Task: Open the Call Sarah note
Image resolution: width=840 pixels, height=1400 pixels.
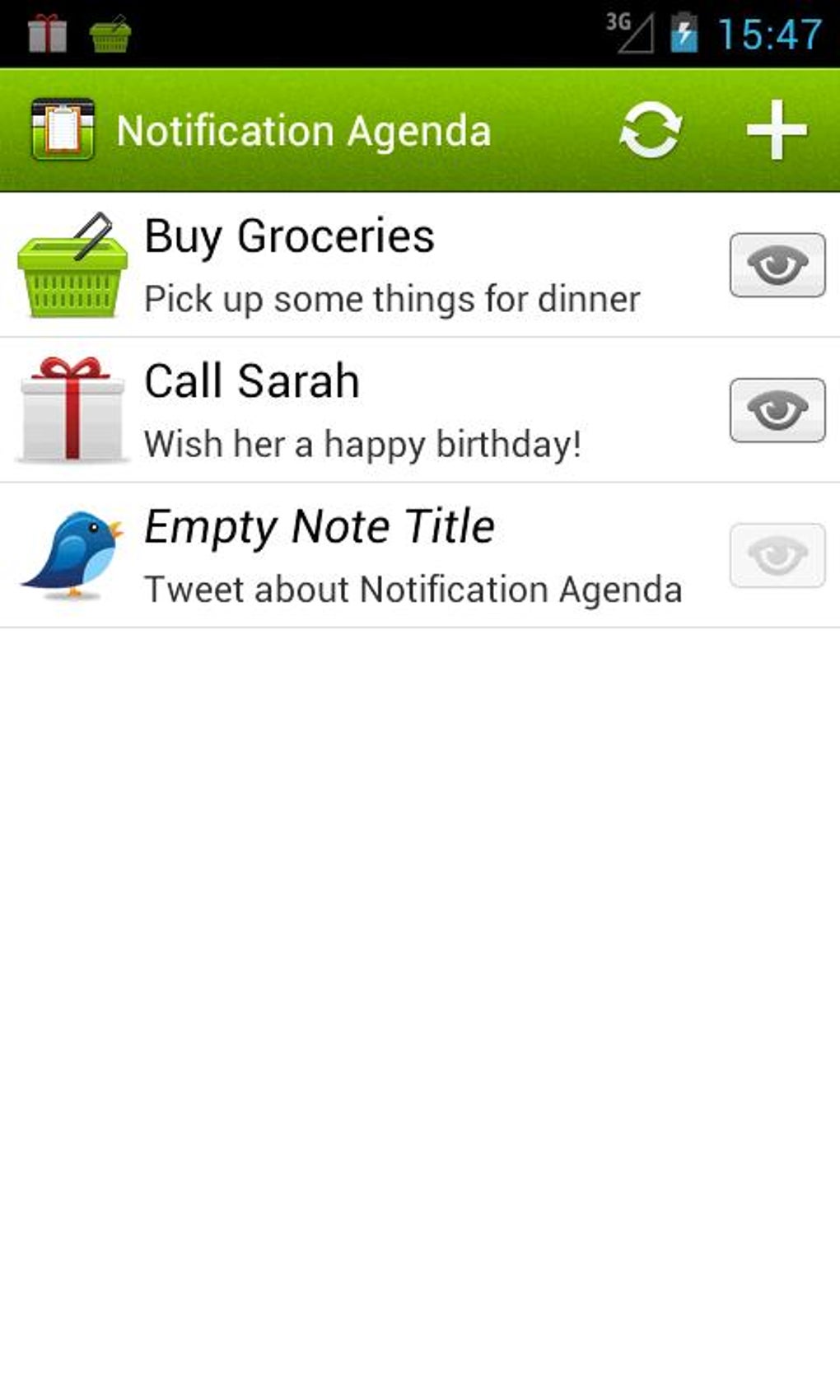Action: click(x=362, y=410)
